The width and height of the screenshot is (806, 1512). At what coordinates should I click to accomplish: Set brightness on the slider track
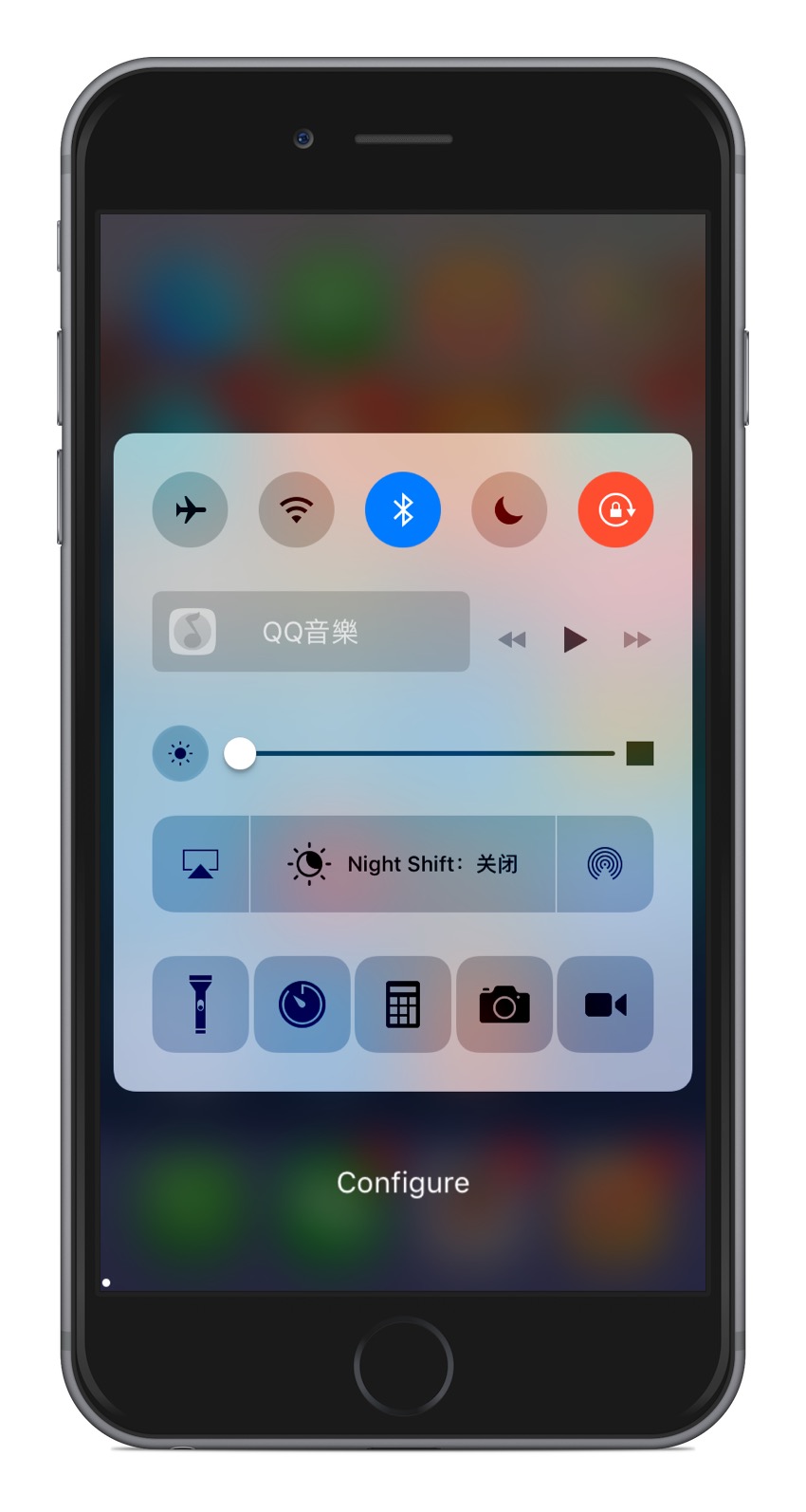pyautogui.click(x=427, y=754)
